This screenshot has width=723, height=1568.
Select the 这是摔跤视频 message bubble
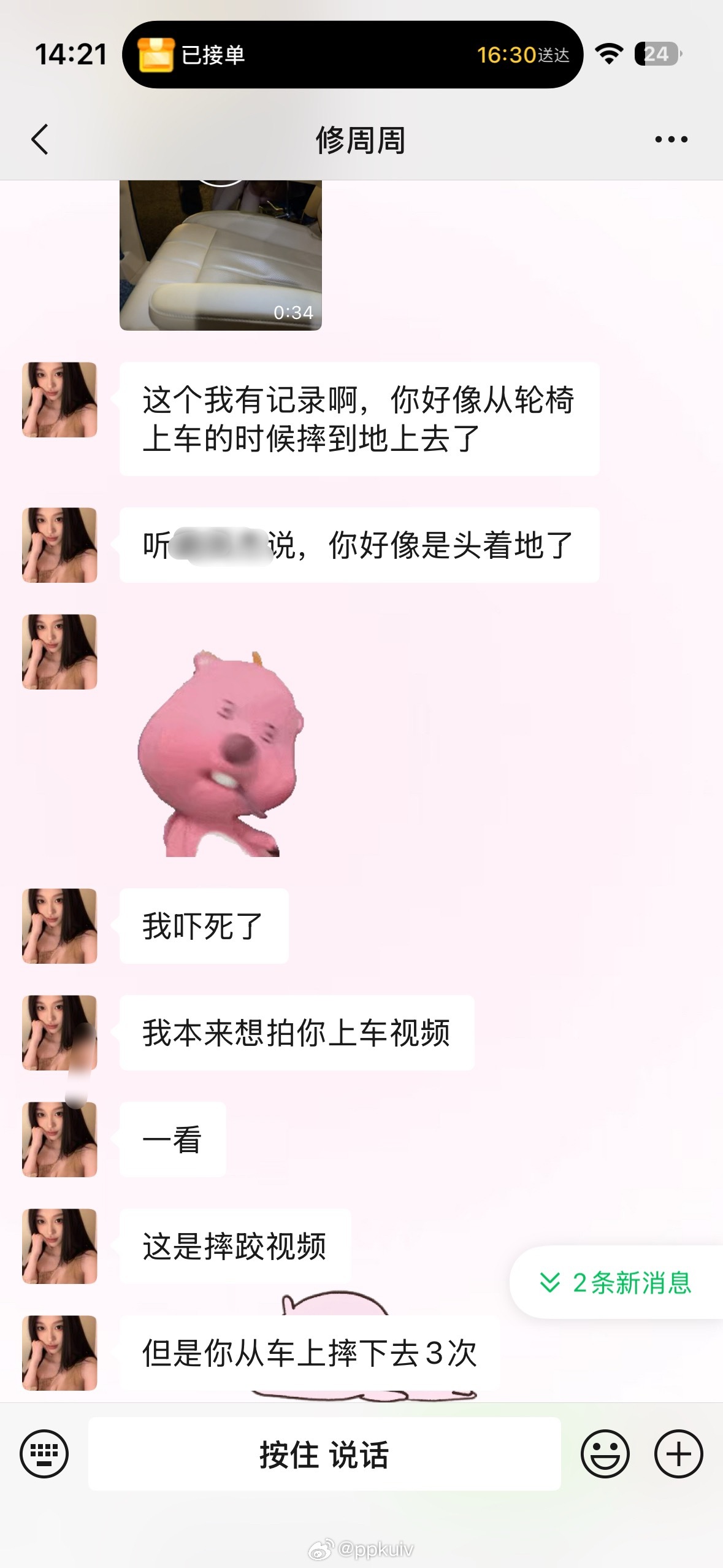coord(235,1249)
